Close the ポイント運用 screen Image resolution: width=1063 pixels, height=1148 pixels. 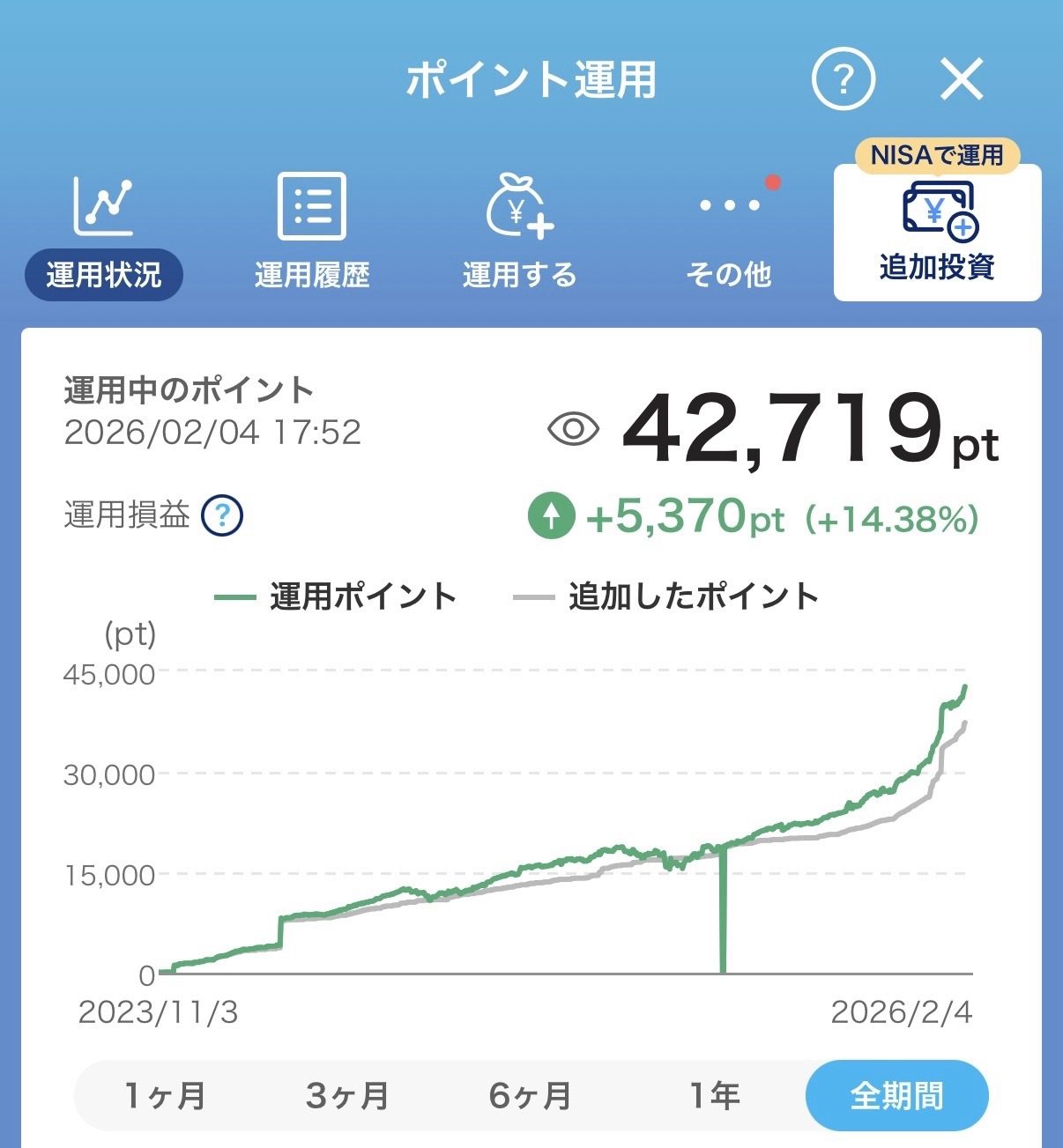(x=962, y=80)
